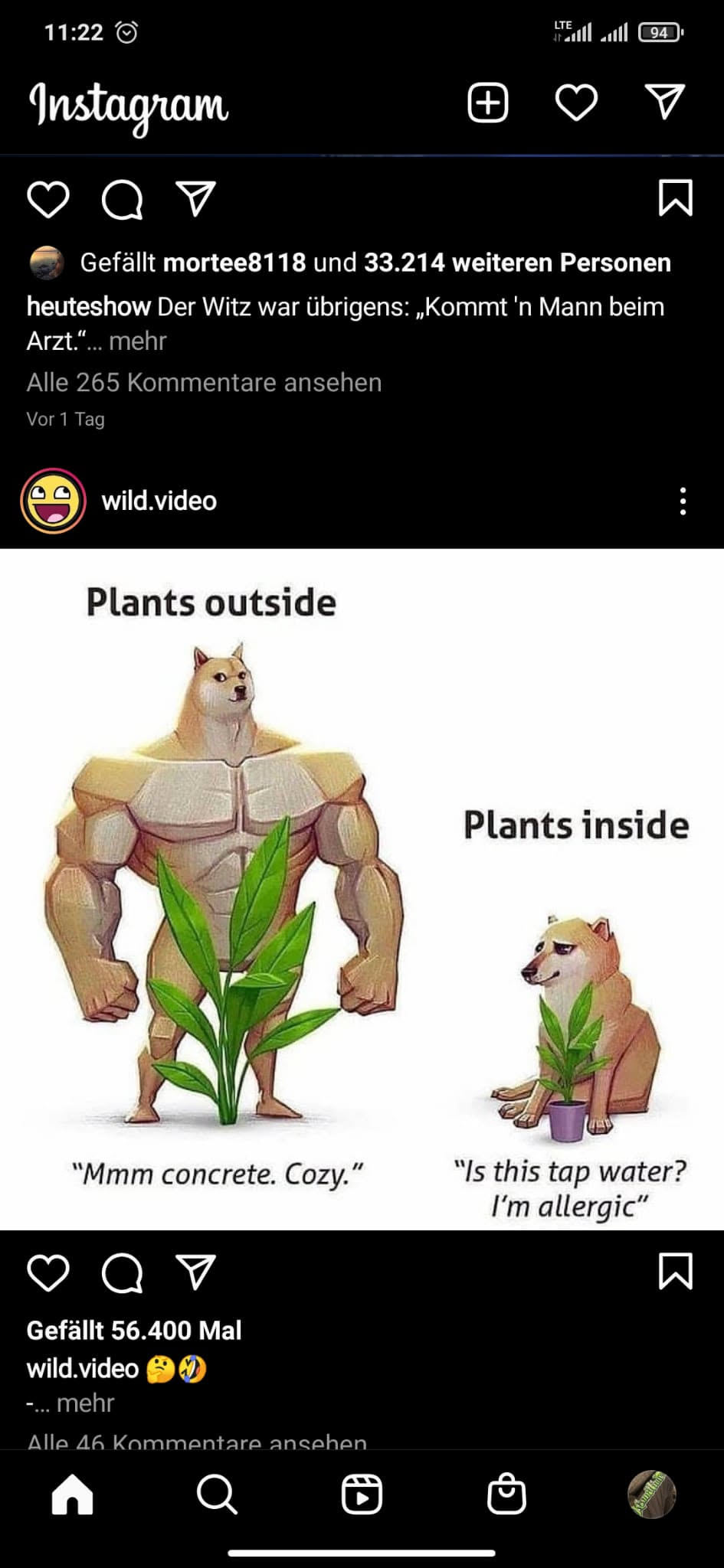Open the Shop tab
This screenshot has width=724, height=1568.
point(506,1494)
